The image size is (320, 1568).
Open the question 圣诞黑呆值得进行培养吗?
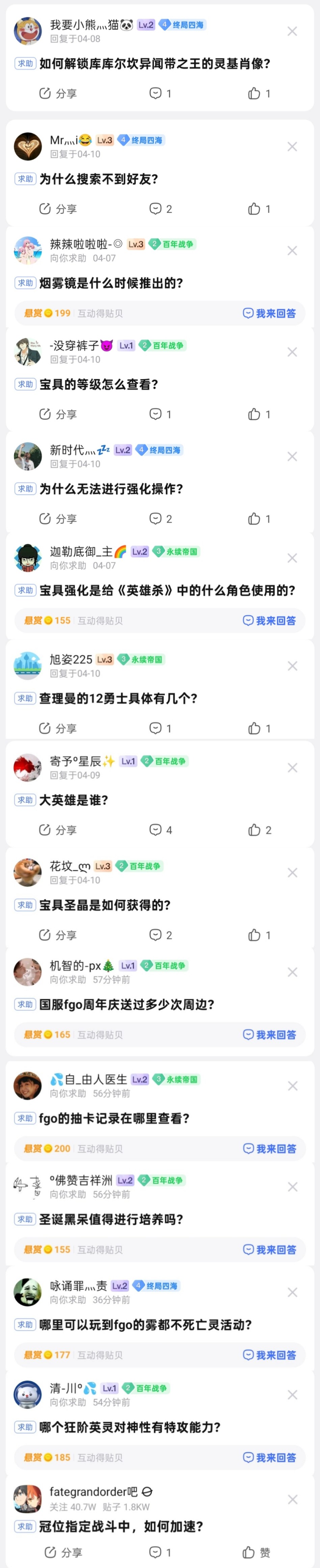coord(111,1219)
